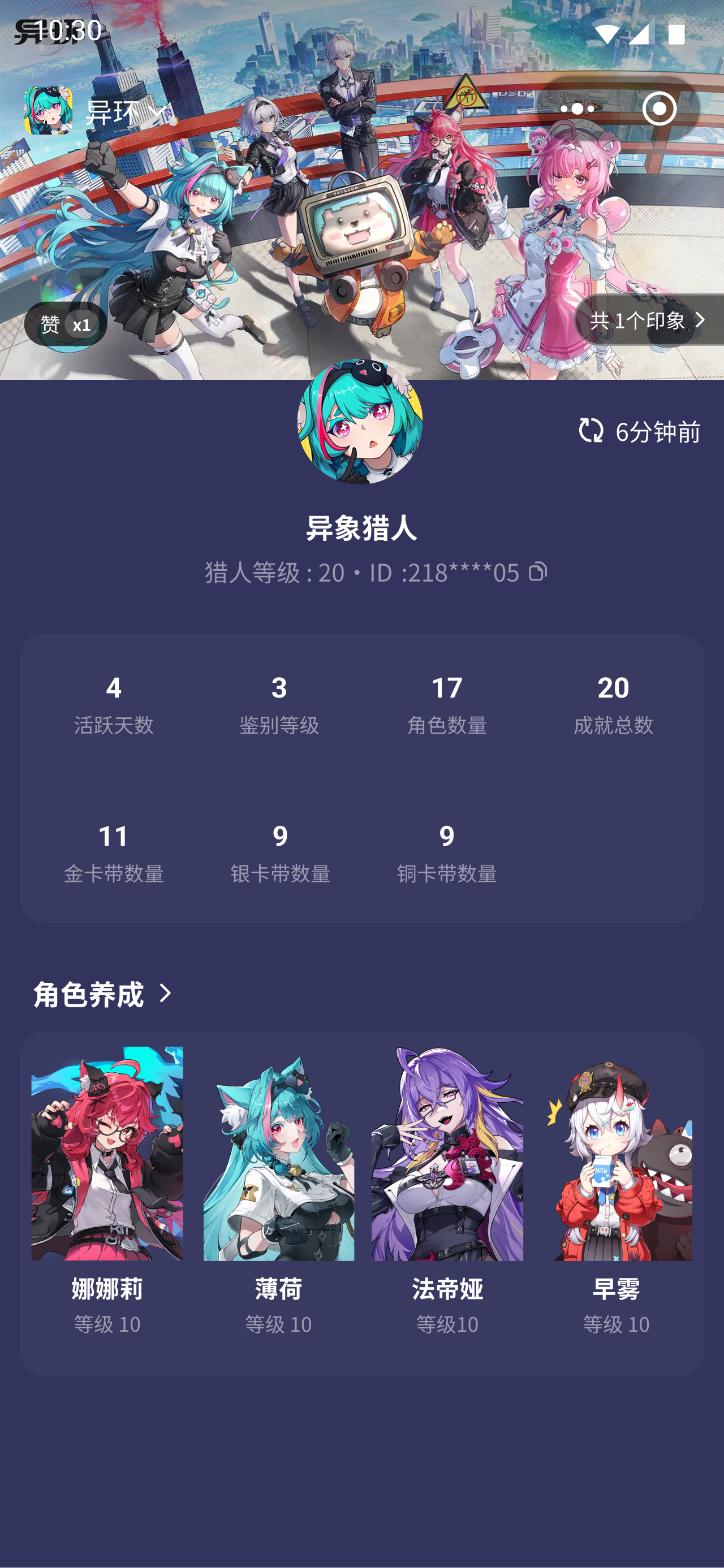Tap the 赞 like button
This screenshot has height=1568, width=724.
point(66,324)
